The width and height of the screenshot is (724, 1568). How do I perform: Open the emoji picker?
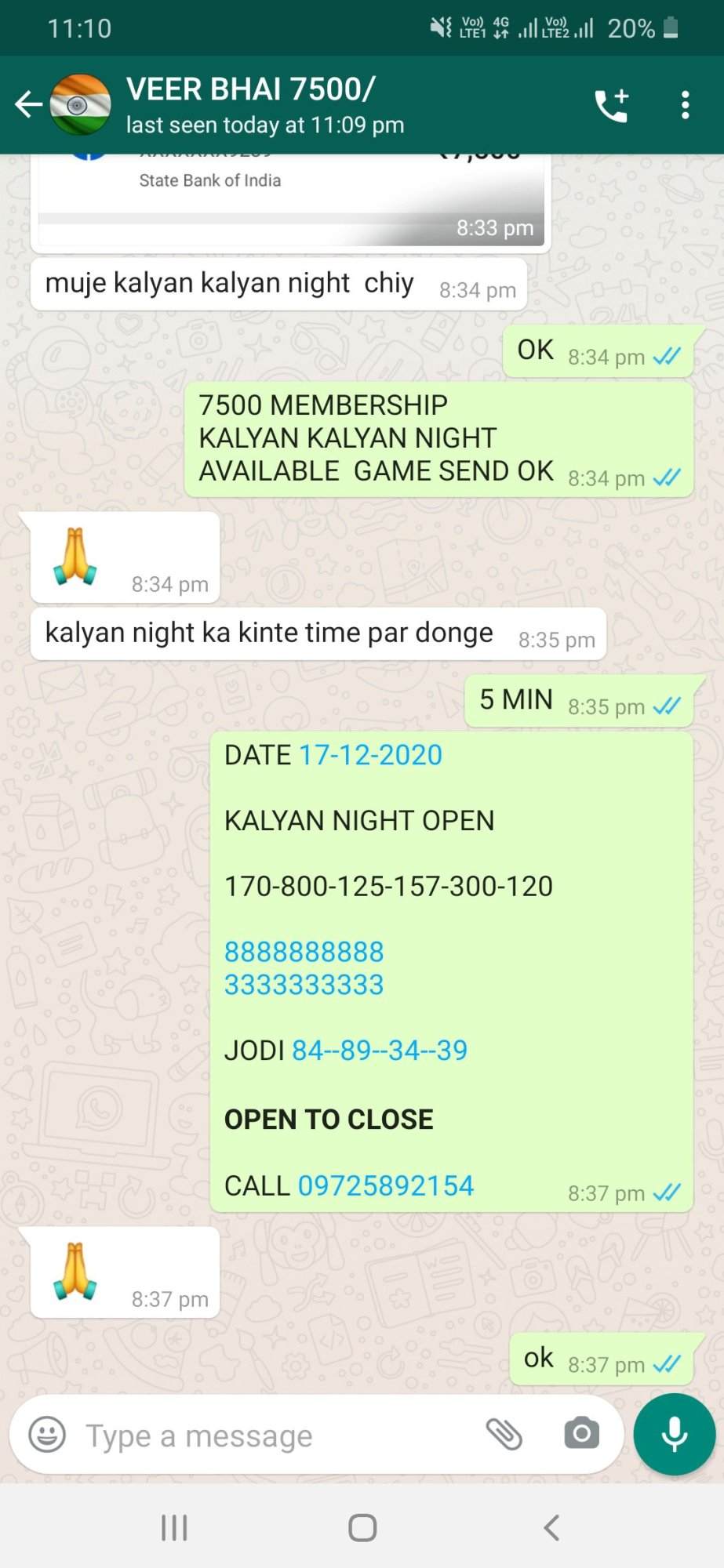coord(47,1436)
